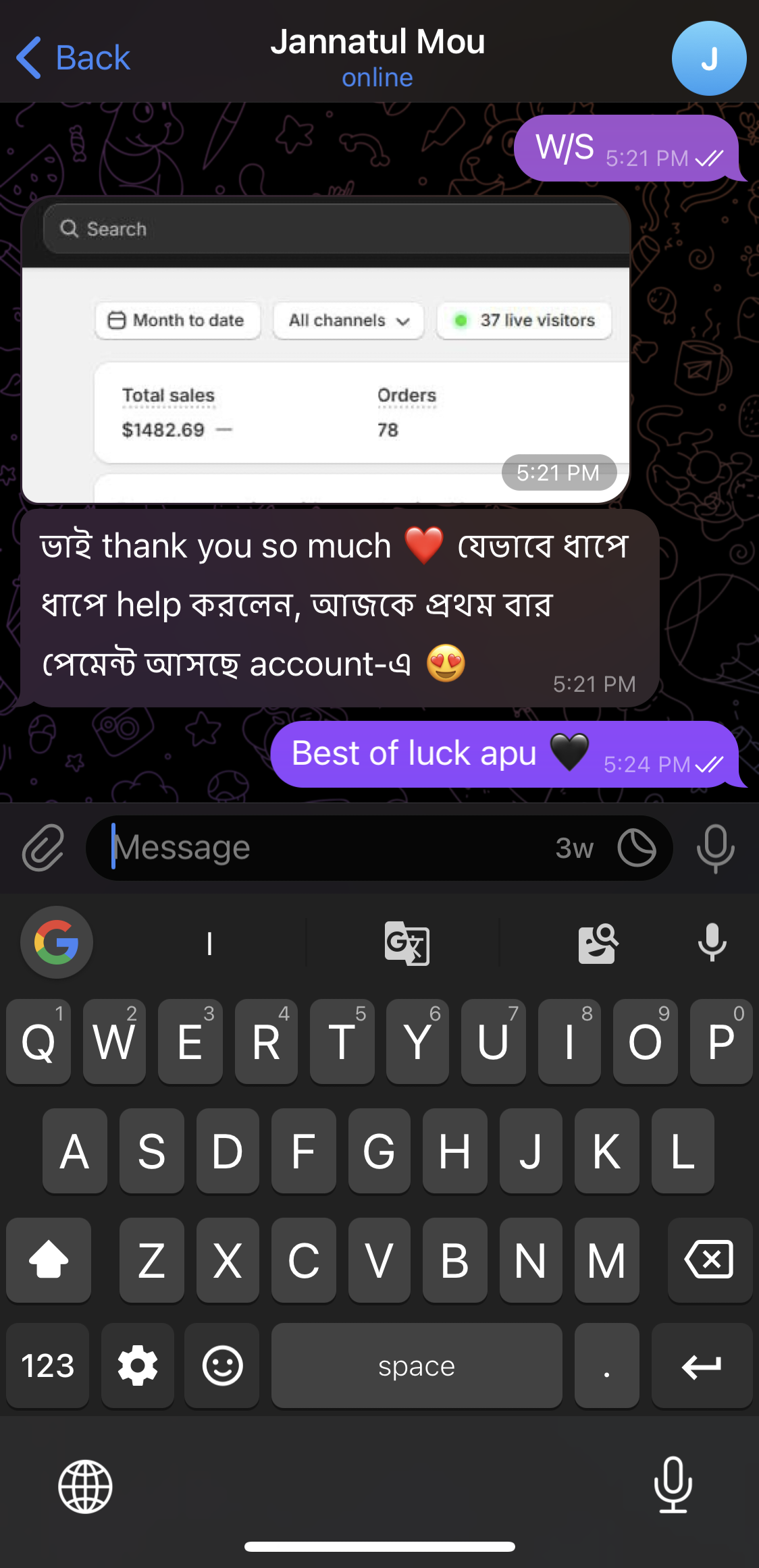The height and width of the screenshot is (1568, 759).
Task: Start system dictation with the bottom microphone
Action: [x=673, y=1485]
